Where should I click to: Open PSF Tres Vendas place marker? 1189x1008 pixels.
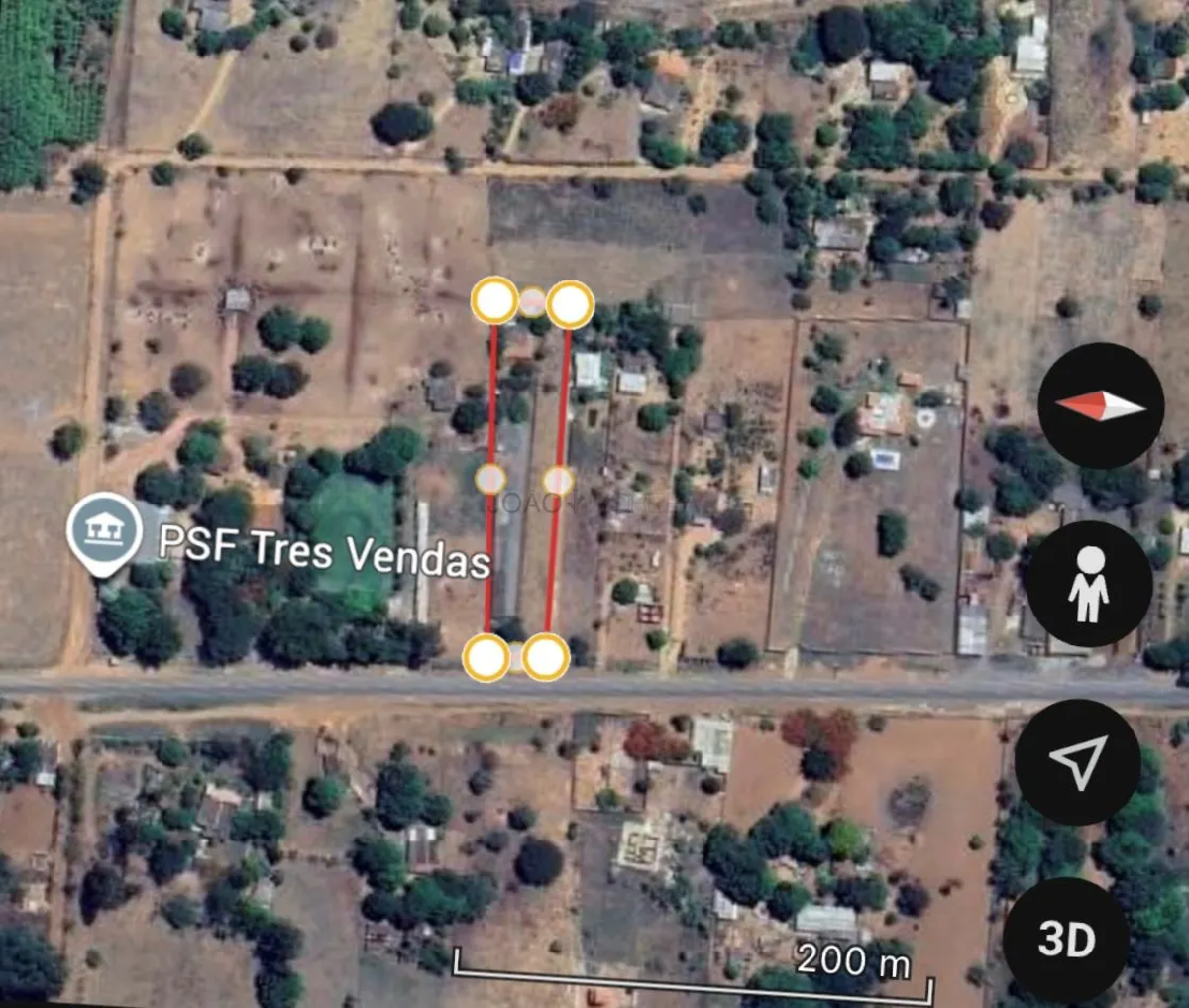[105, 533]
